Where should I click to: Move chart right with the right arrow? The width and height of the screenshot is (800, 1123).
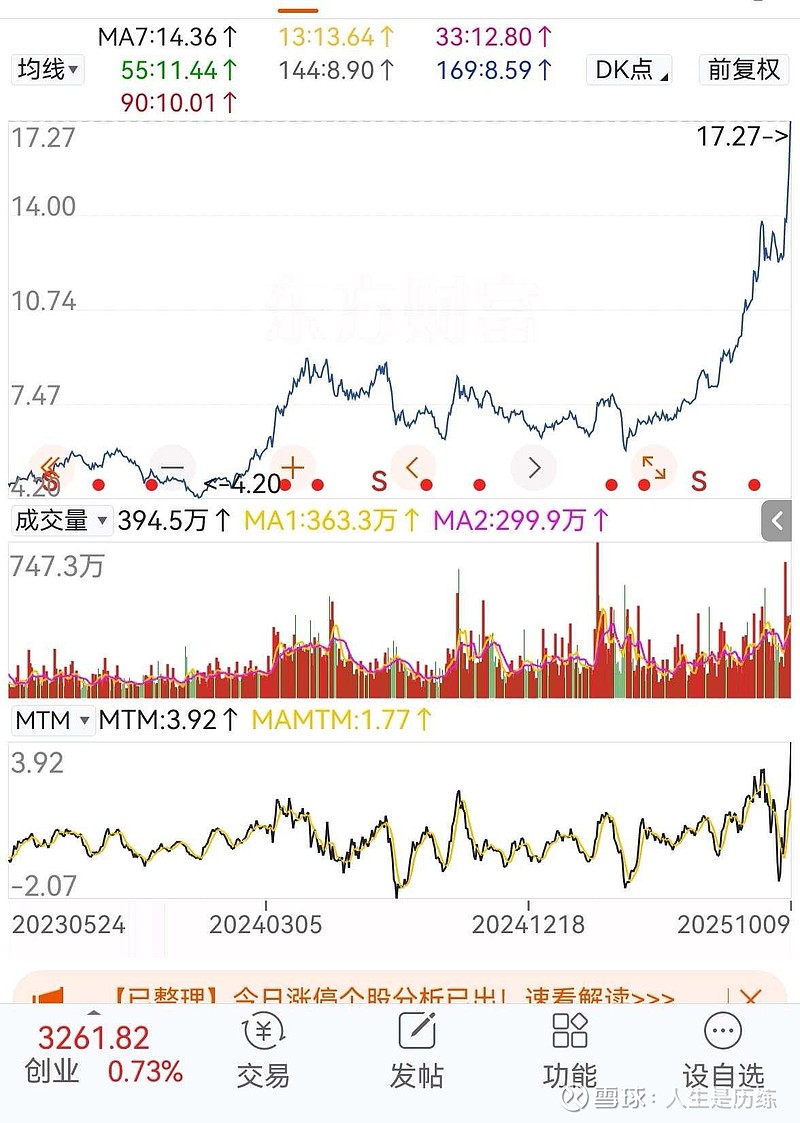pyautogui.click(x=534, y=468)
